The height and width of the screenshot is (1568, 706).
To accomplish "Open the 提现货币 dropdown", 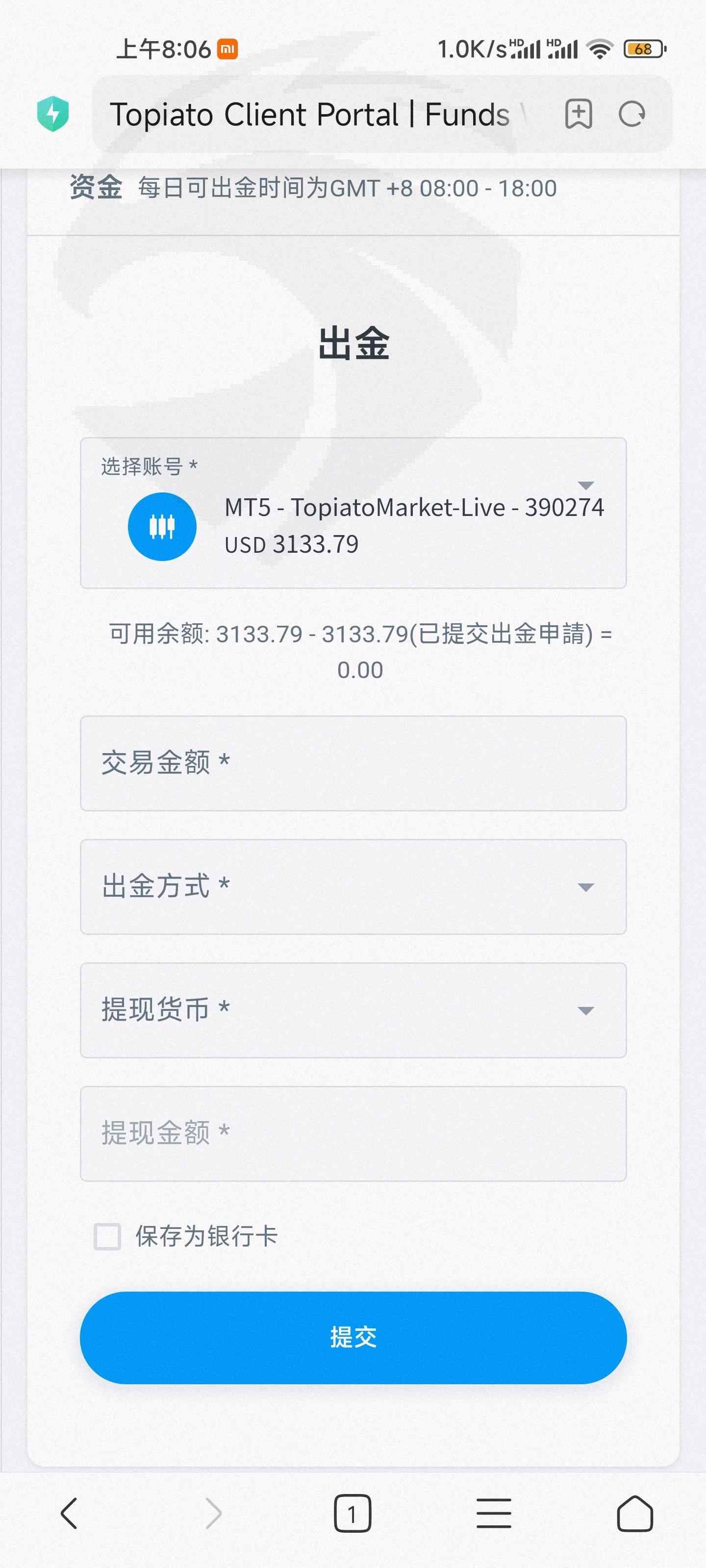I will [x=353, y=1010].
